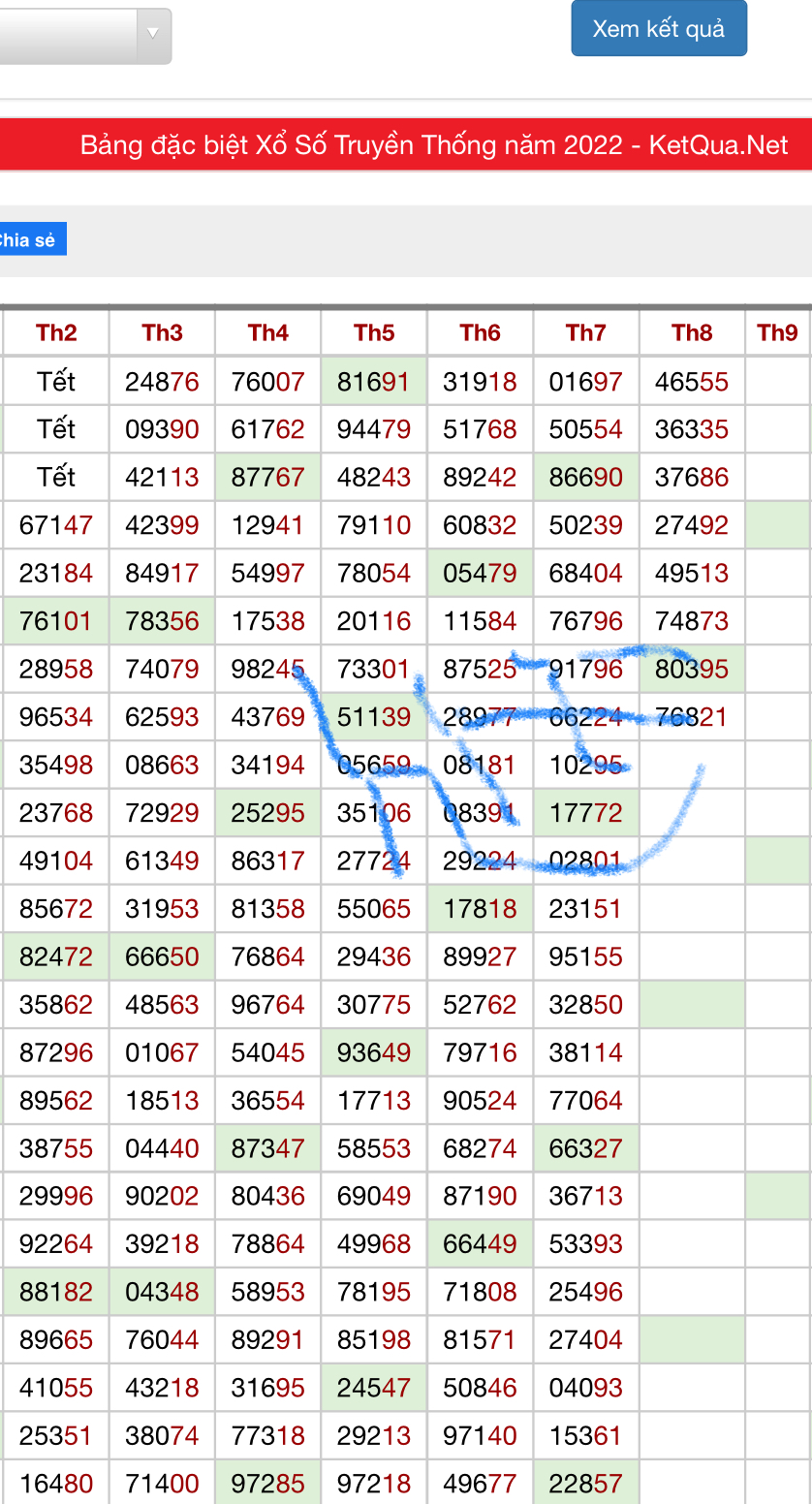Tap the Xem kết quả button
812x1504 pixels.
tap(659, 28)
